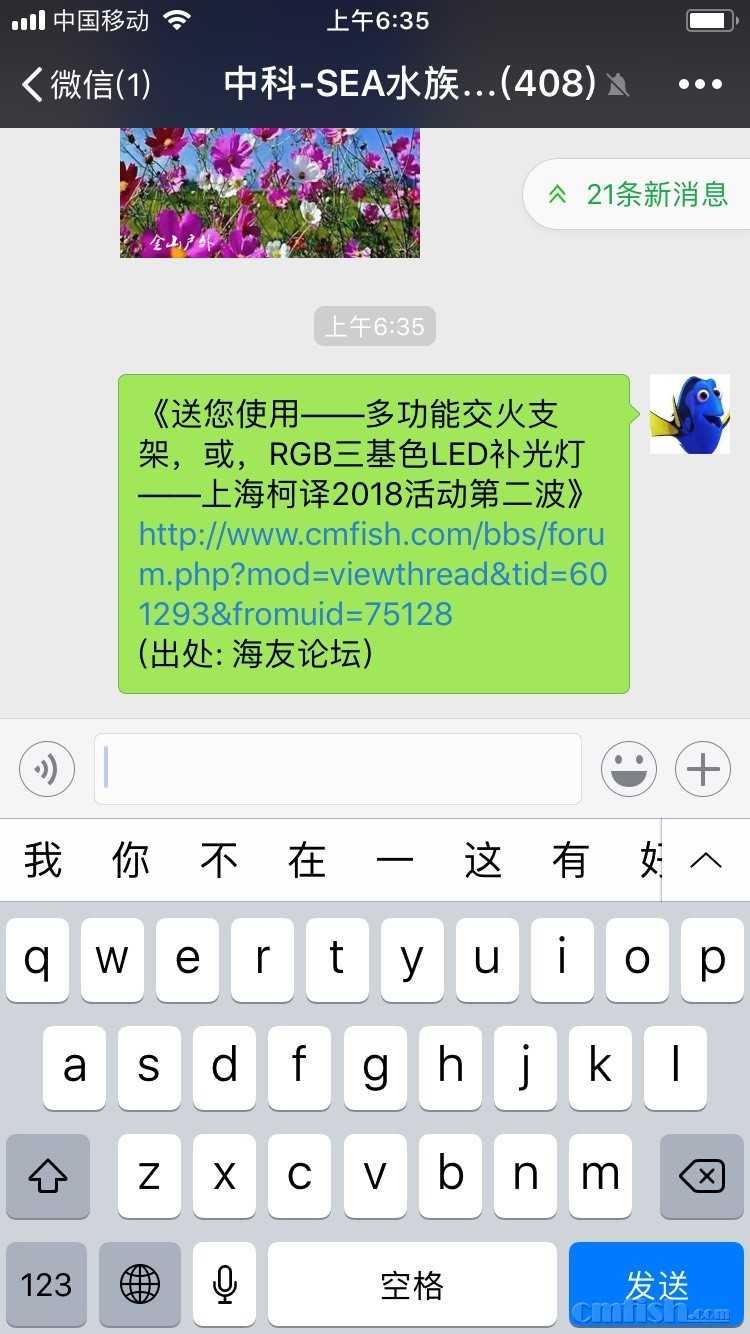Tap the backspace key on the keyboard

coord(703,1177)
